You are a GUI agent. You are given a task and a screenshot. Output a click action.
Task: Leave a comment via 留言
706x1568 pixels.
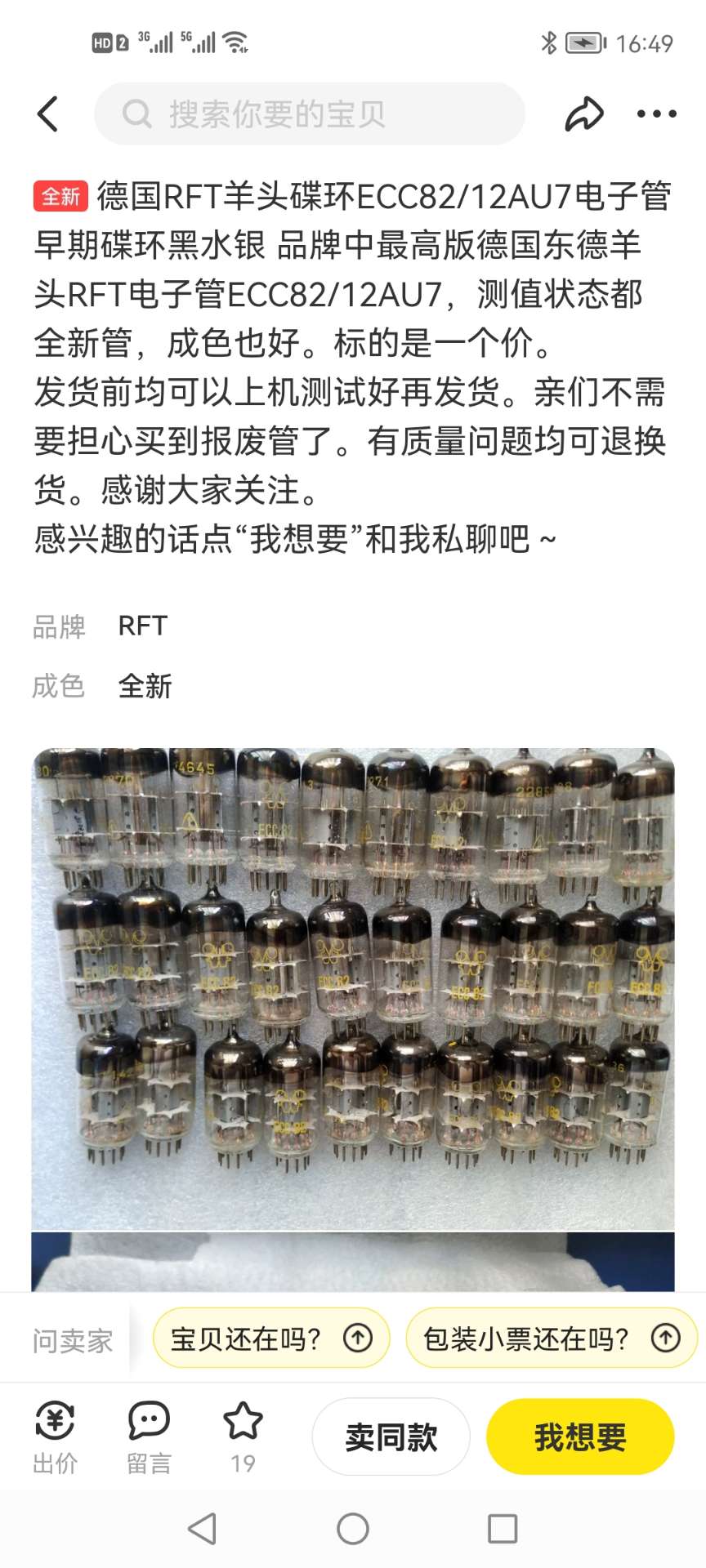click(149, 1437)
